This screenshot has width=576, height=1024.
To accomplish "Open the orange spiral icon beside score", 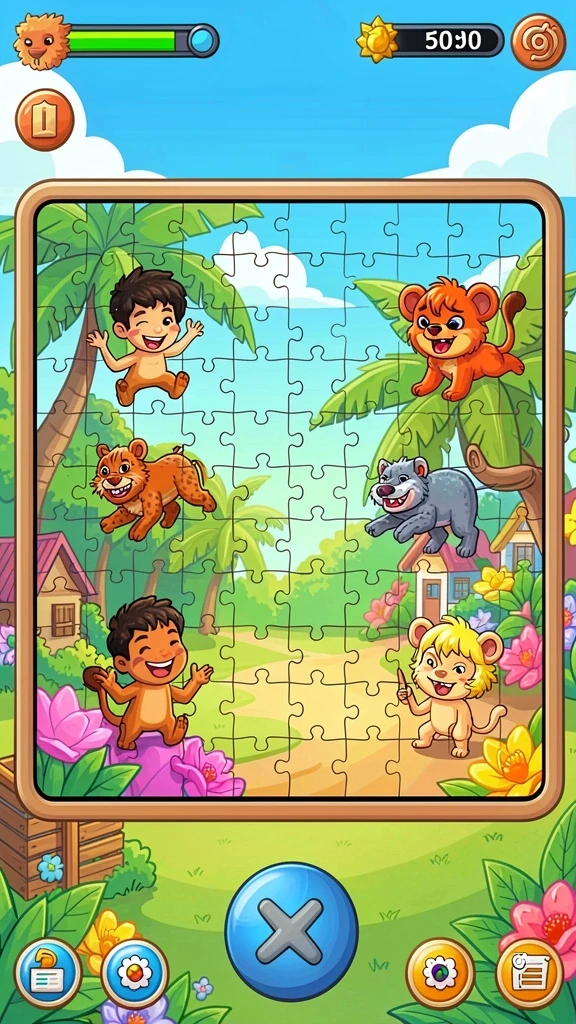I will tap(538, 41).
